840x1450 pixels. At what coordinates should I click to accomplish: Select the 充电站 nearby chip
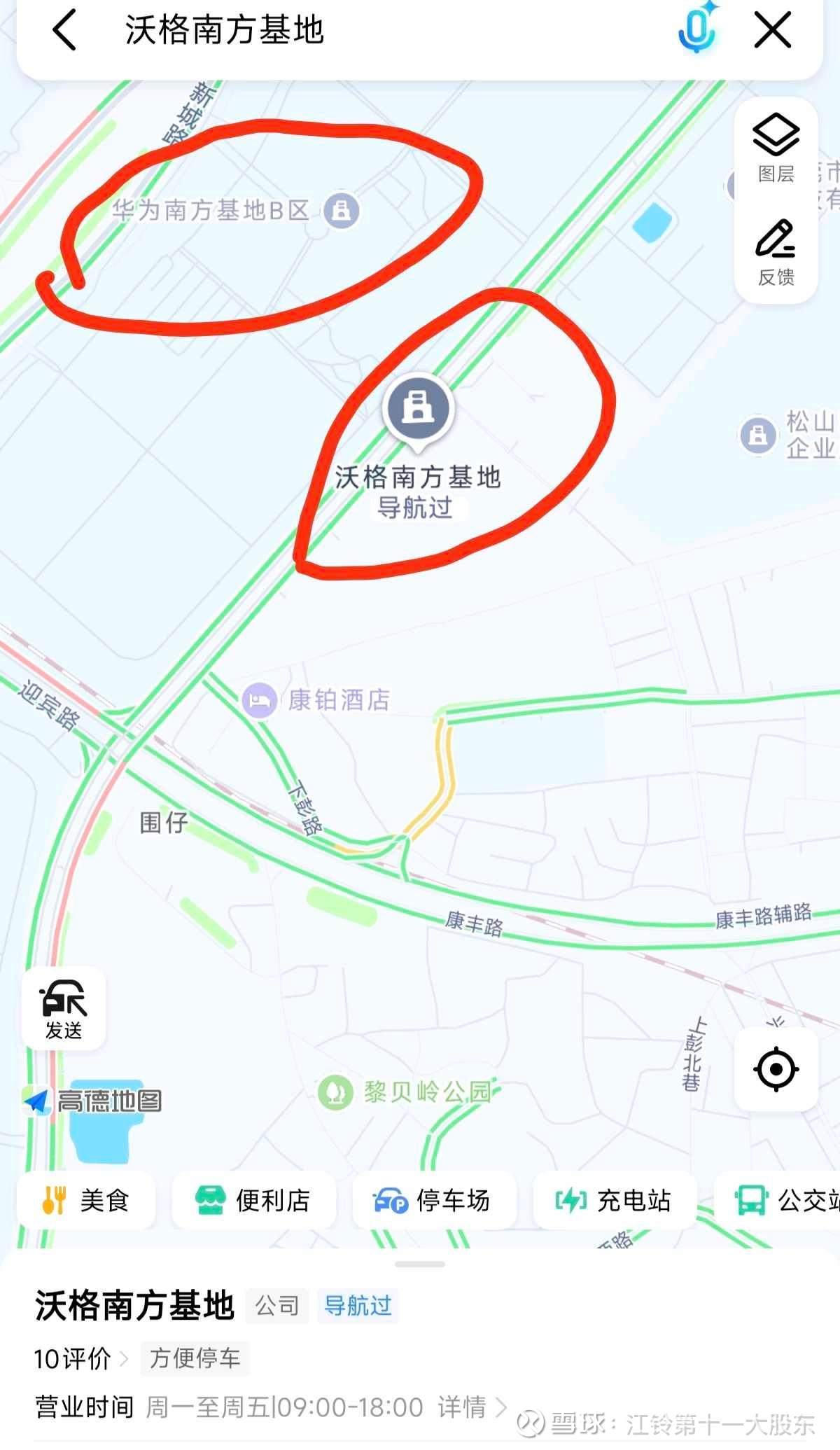615,1200
